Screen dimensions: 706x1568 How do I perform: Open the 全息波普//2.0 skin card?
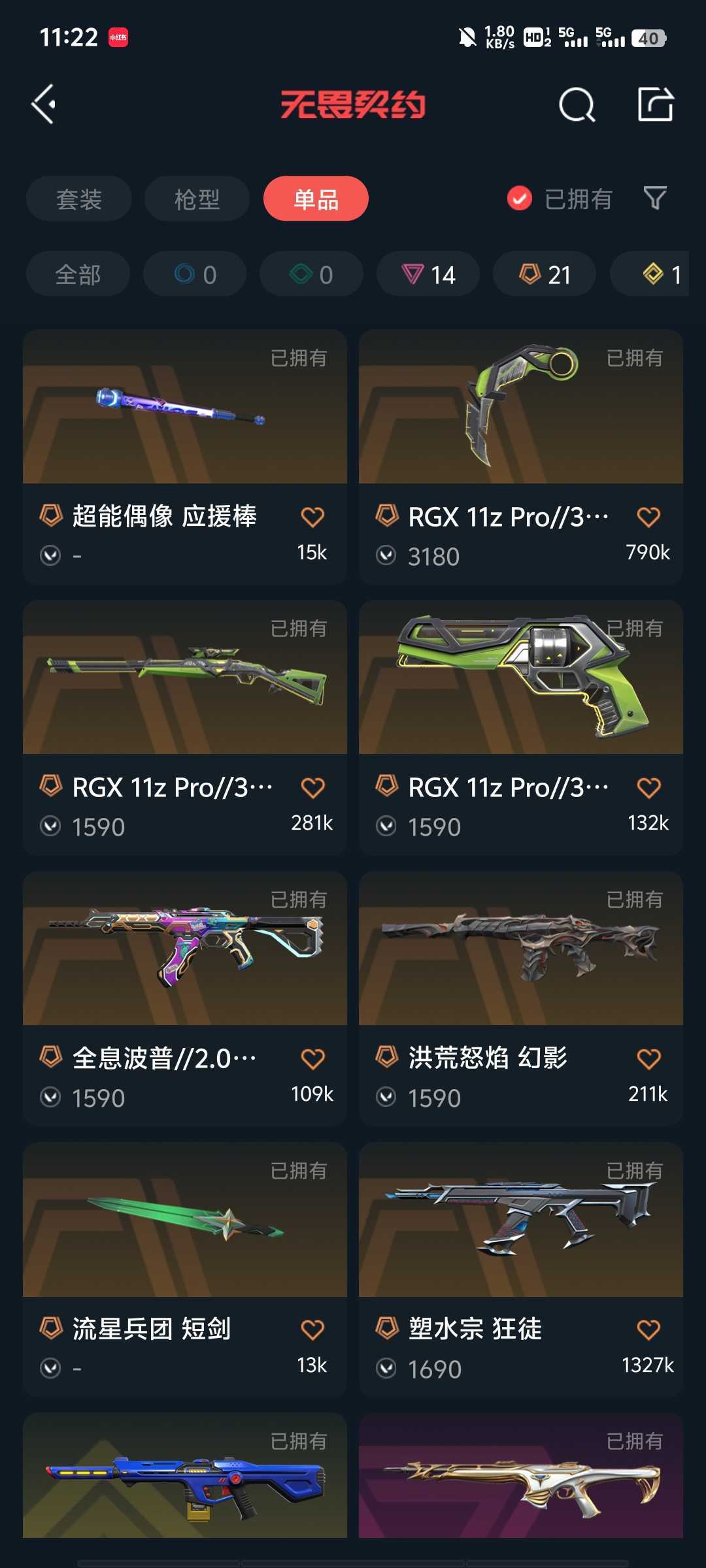(x=185, y=998)
